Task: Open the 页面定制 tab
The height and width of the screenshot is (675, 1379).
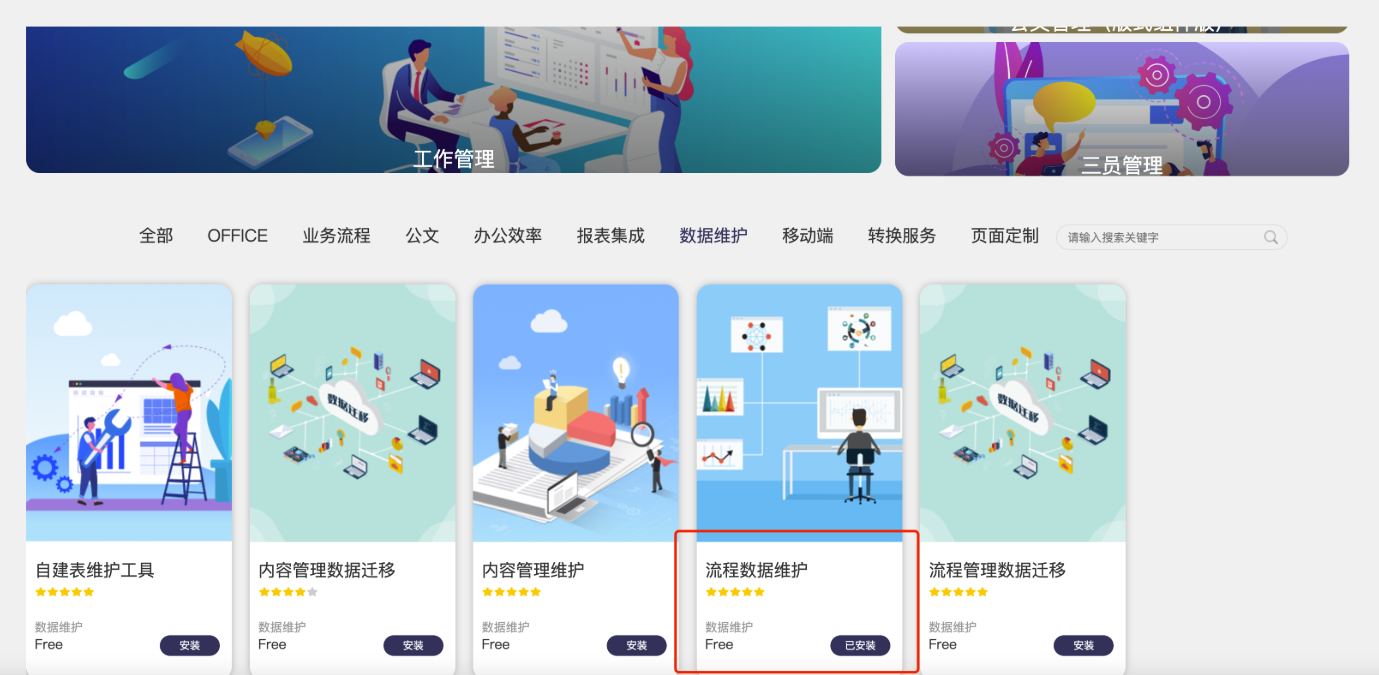Action: pos(1005,236)
